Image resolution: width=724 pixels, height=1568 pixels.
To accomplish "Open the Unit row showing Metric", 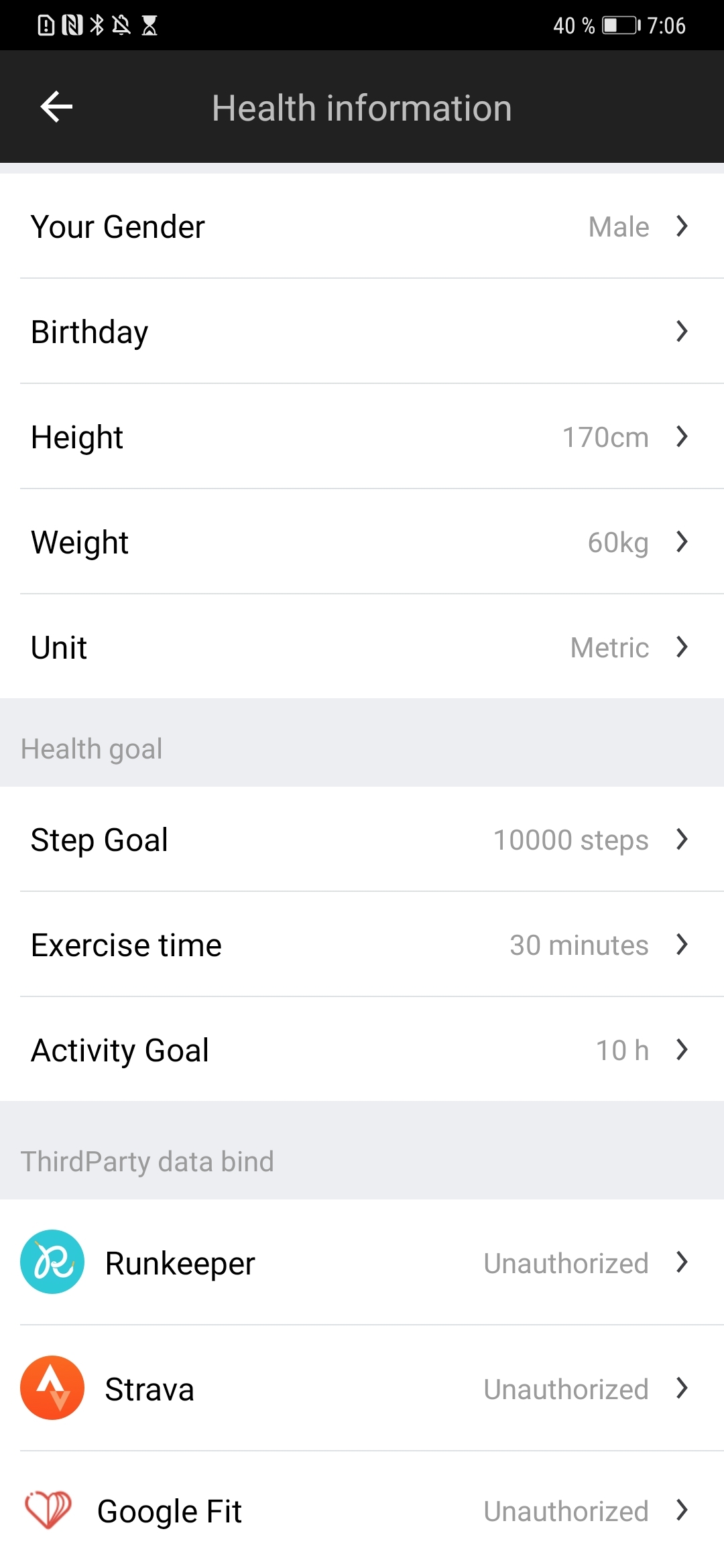I will click(x=362, y=647).
